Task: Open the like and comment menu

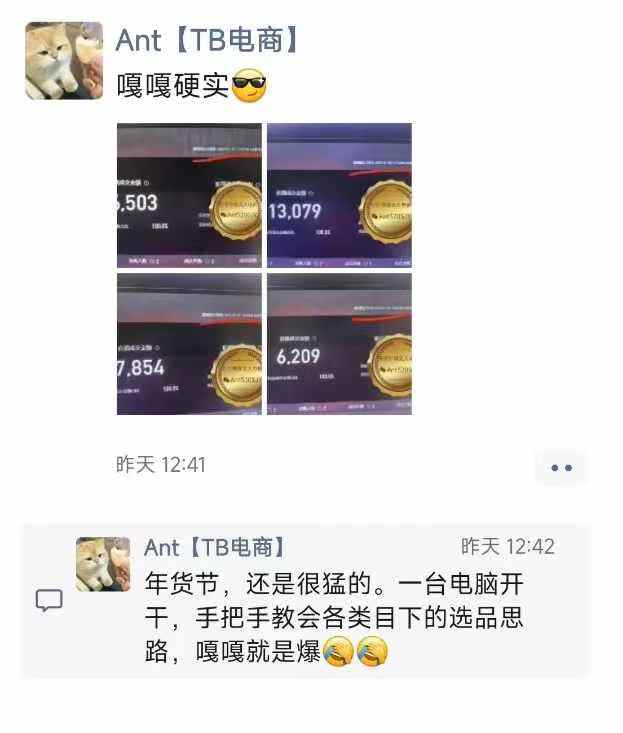Action: click(561, 467)
